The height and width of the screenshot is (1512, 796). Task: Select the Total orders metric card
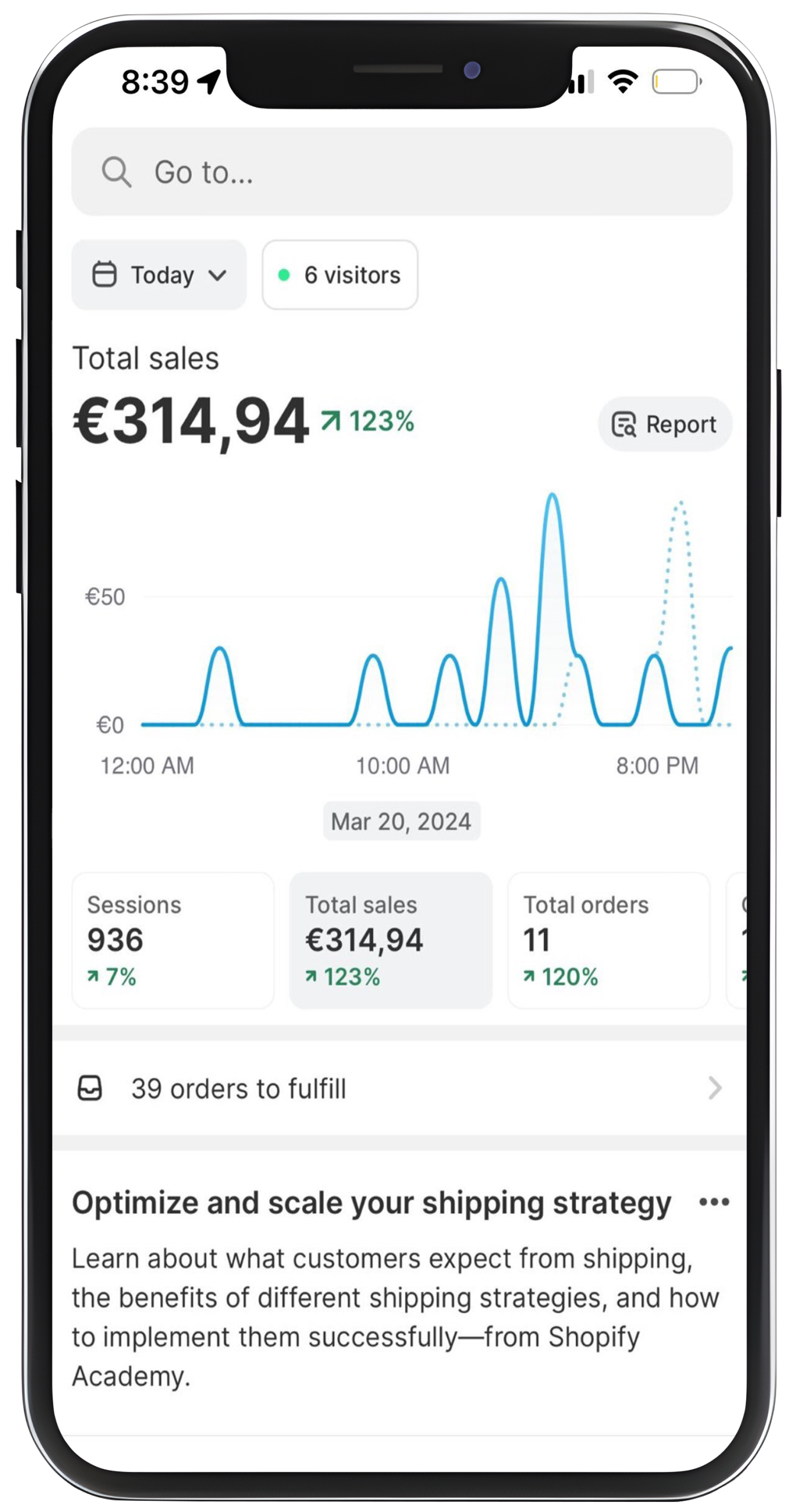609,940
